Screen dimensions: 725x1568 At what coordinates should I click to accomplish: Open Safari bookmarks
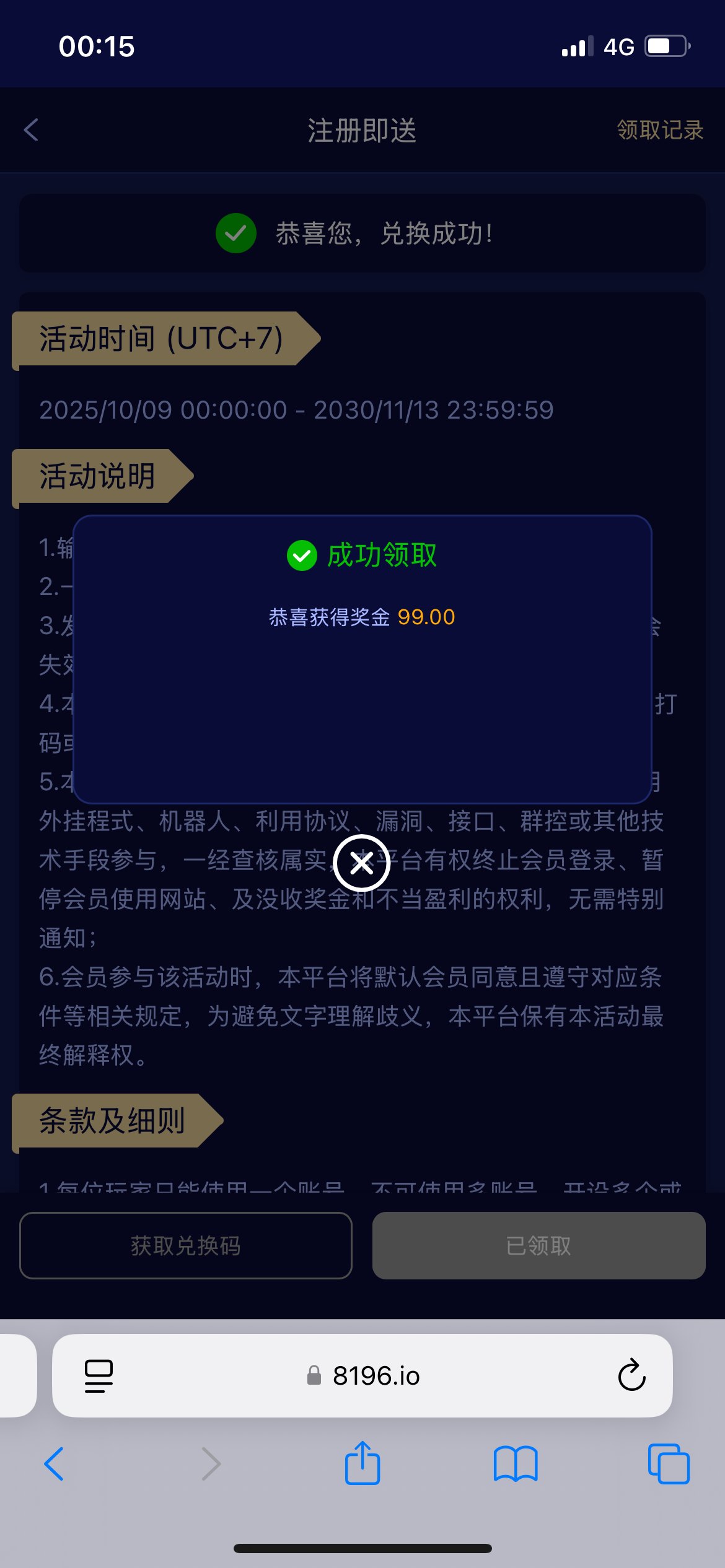pyautogui.click(x=515, y=1465)
